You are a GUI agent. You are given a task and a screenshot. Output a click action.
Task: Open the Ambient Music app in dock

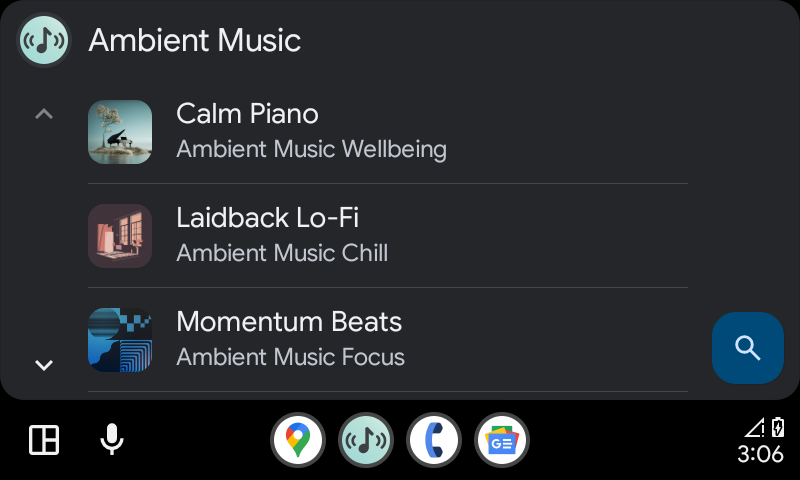[366, 440]
